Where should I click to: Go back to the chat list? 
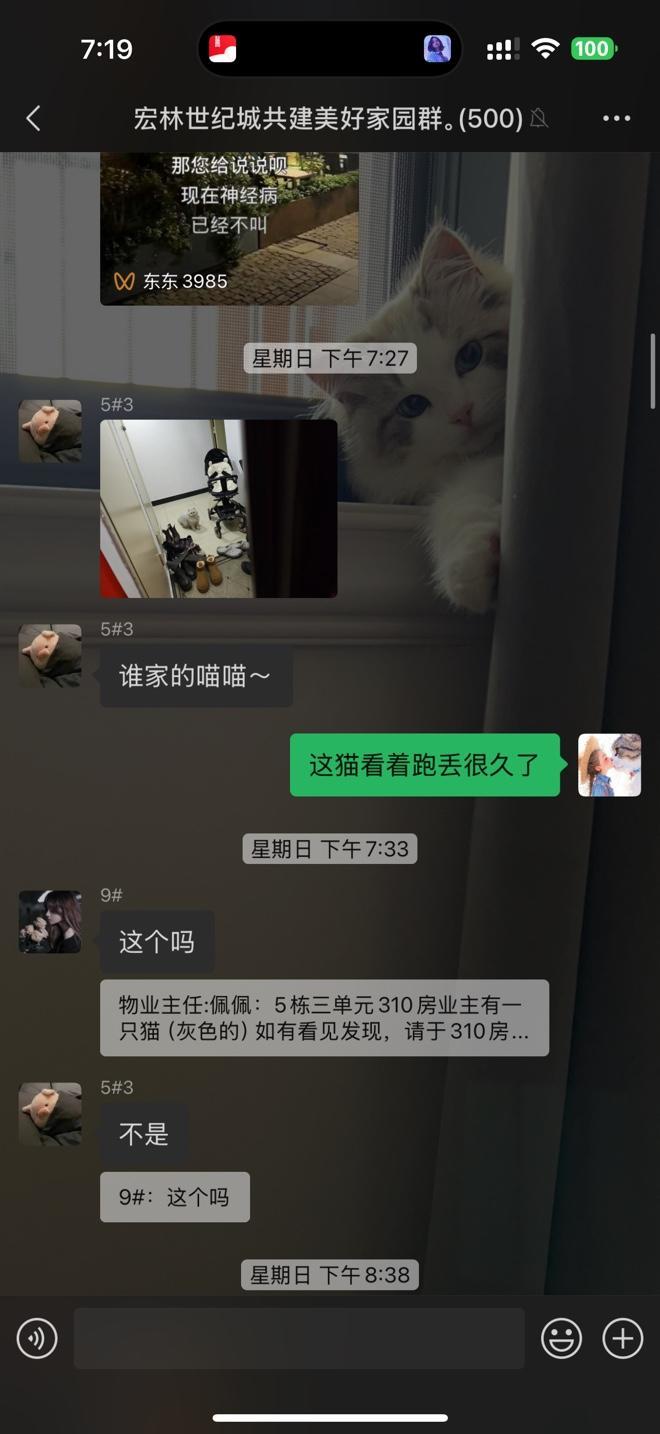[33, 119]
